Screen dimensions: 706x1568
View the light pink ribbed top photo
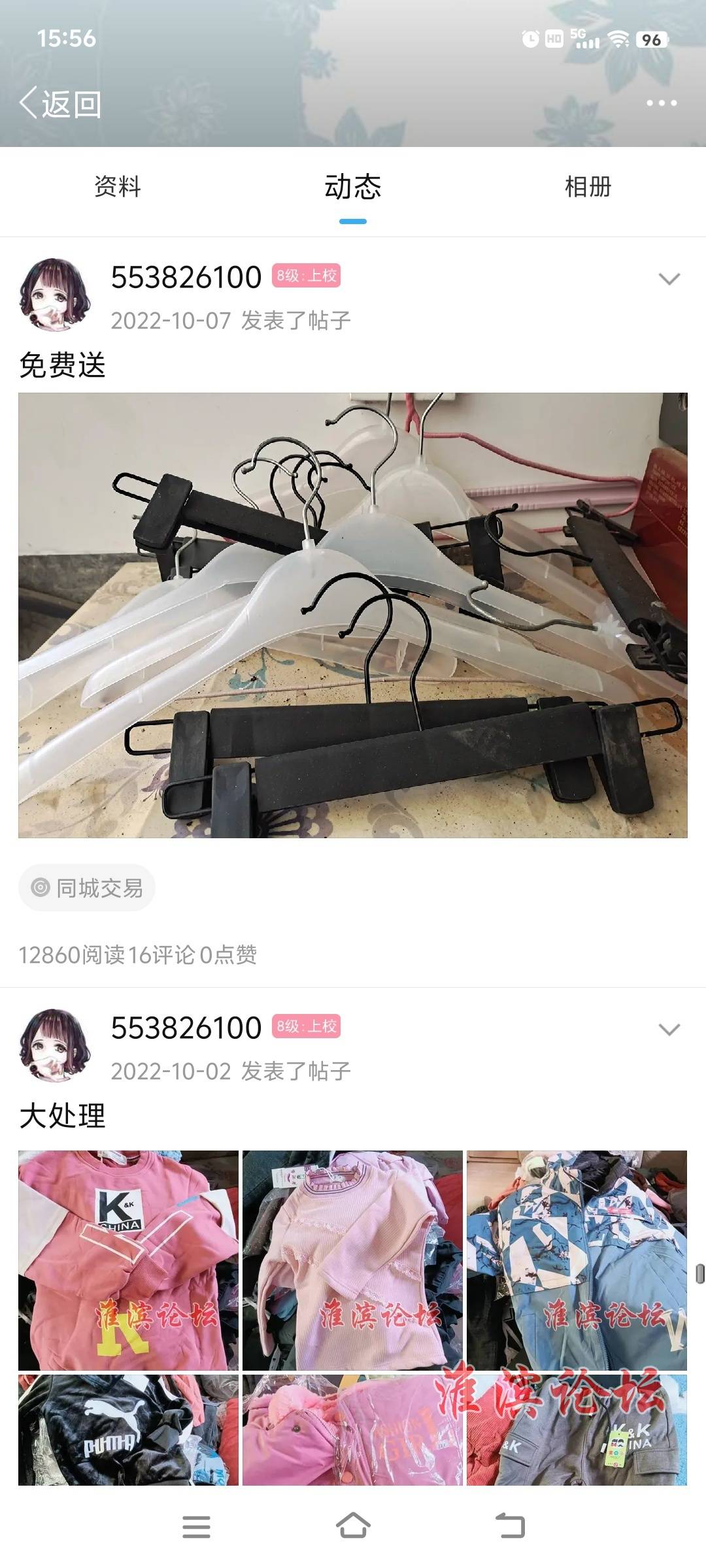click(x=352, y=1260)
